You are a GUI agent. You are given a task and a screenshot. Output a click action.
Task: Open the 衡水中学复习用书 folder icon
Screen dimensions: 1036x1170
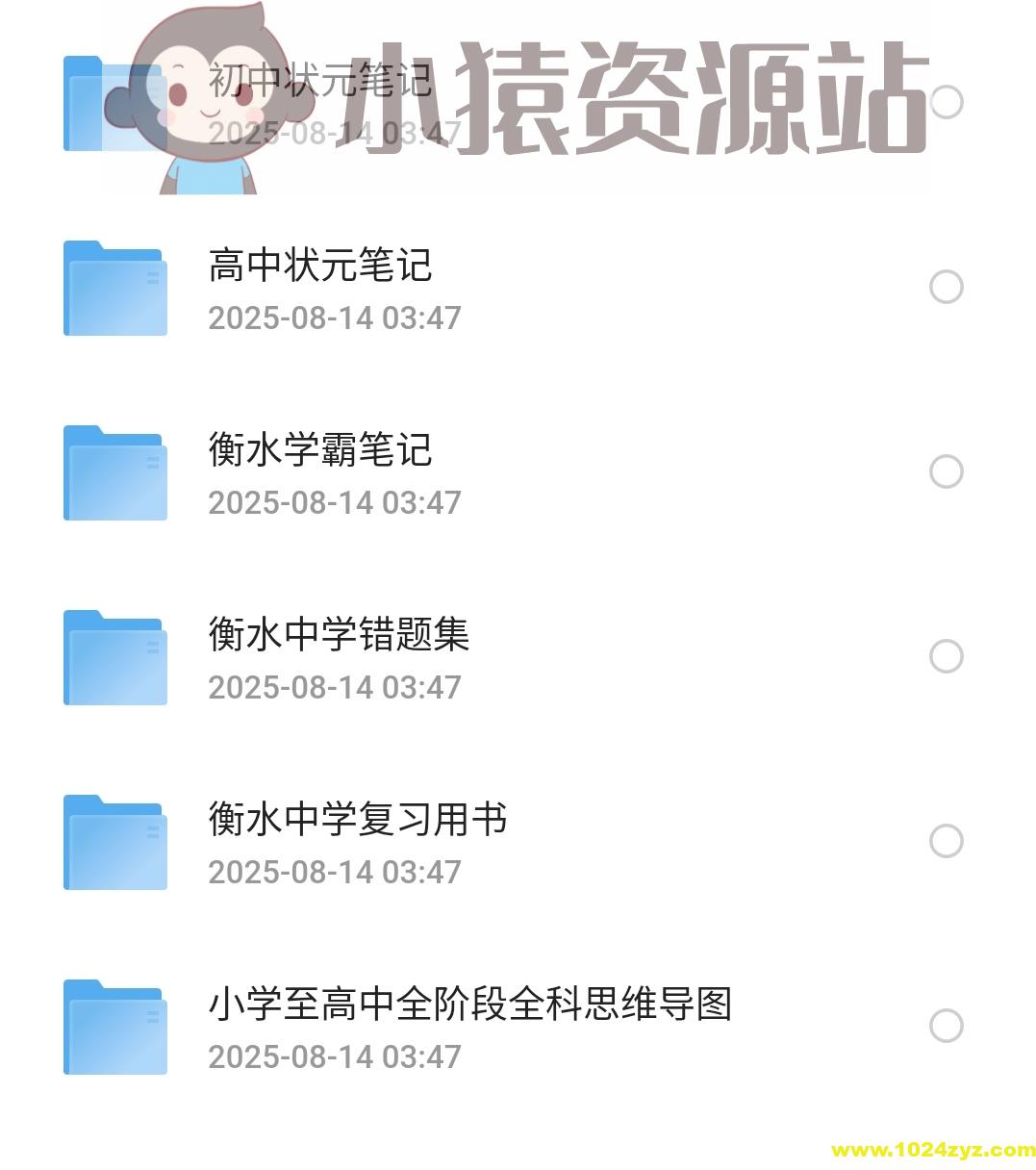tap(114, 841)
